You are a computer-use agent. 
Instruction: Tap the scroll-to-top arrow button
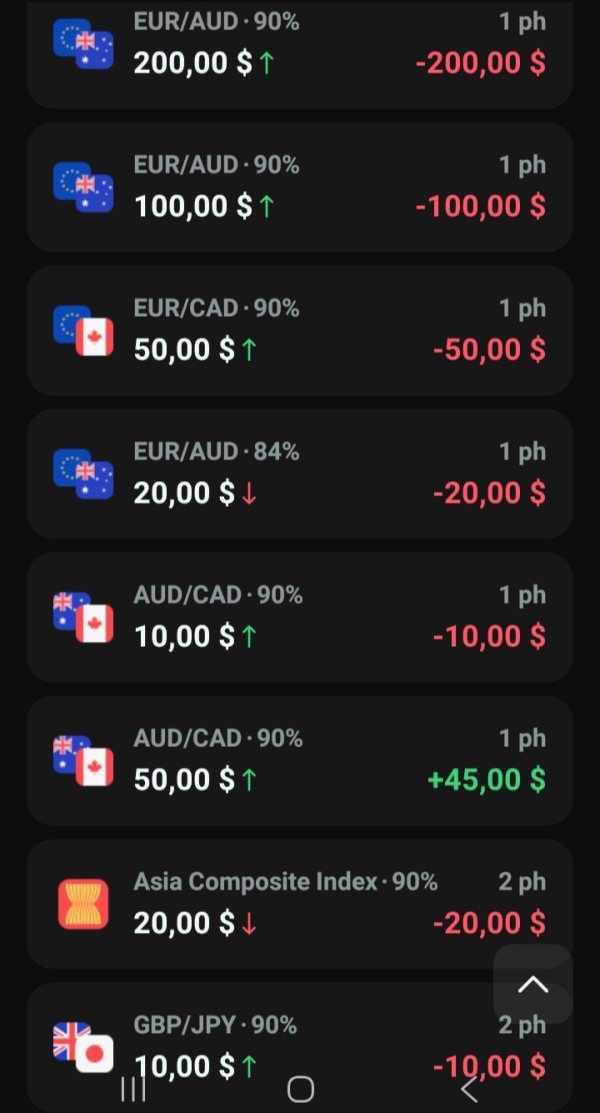[533, 984]
